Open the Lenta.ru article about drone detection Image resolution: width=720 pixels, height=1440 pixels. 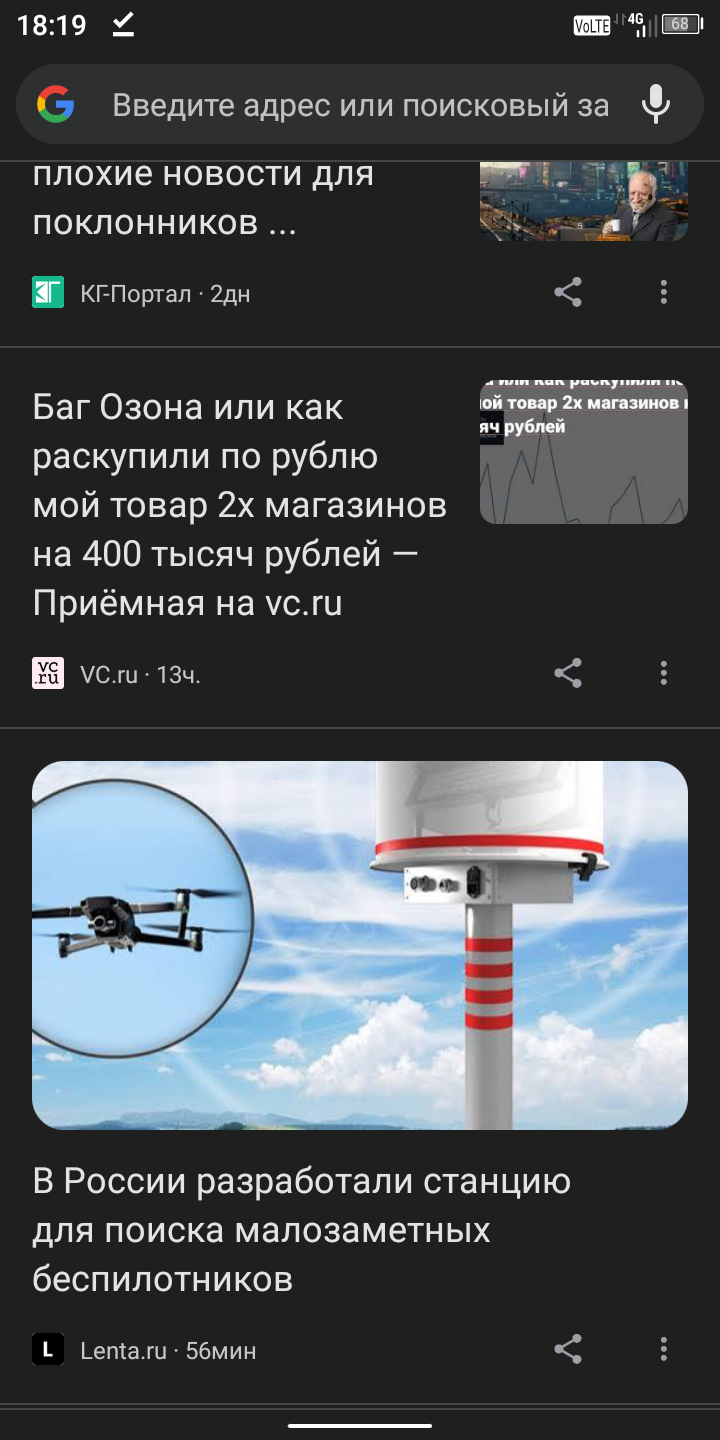tap(302, 1230)
